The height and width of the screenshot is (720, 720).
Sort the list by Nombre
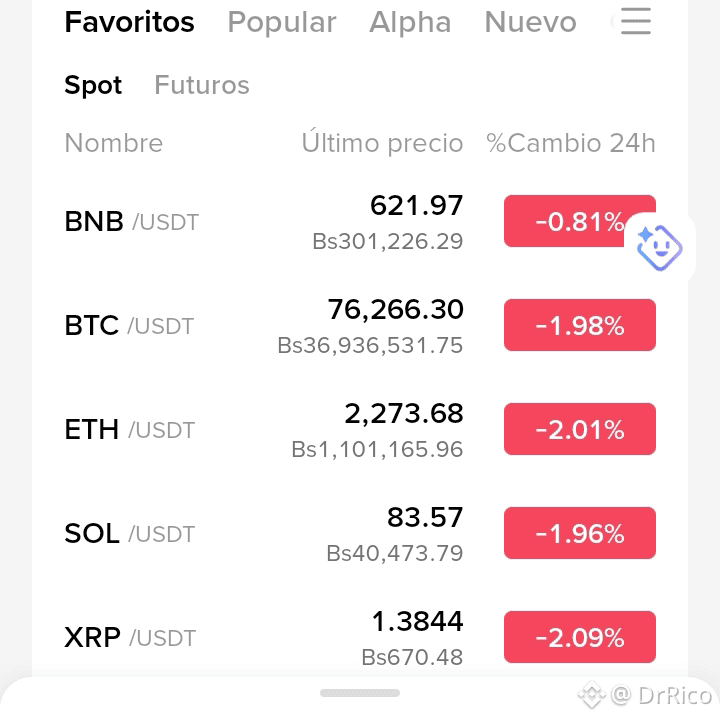(x=114, y=143)
